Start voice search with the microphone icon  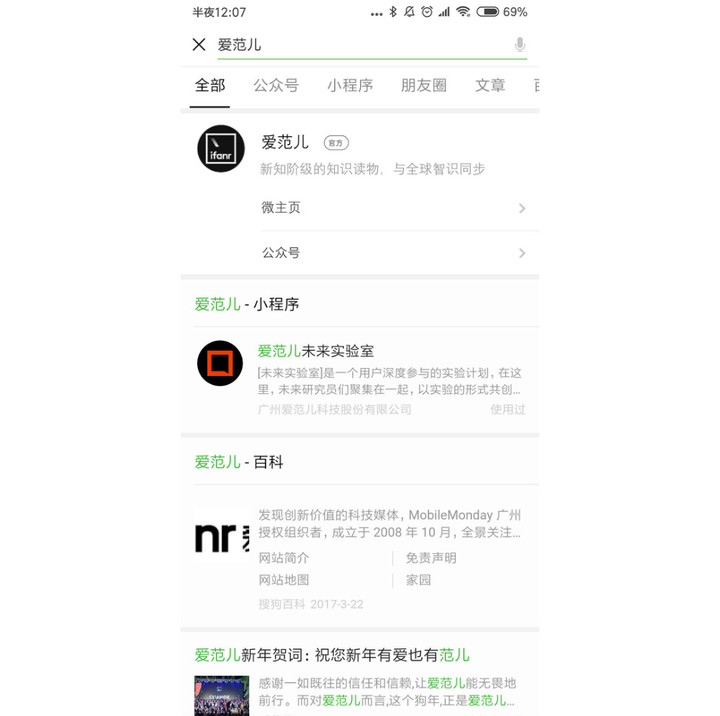(519, 44)
